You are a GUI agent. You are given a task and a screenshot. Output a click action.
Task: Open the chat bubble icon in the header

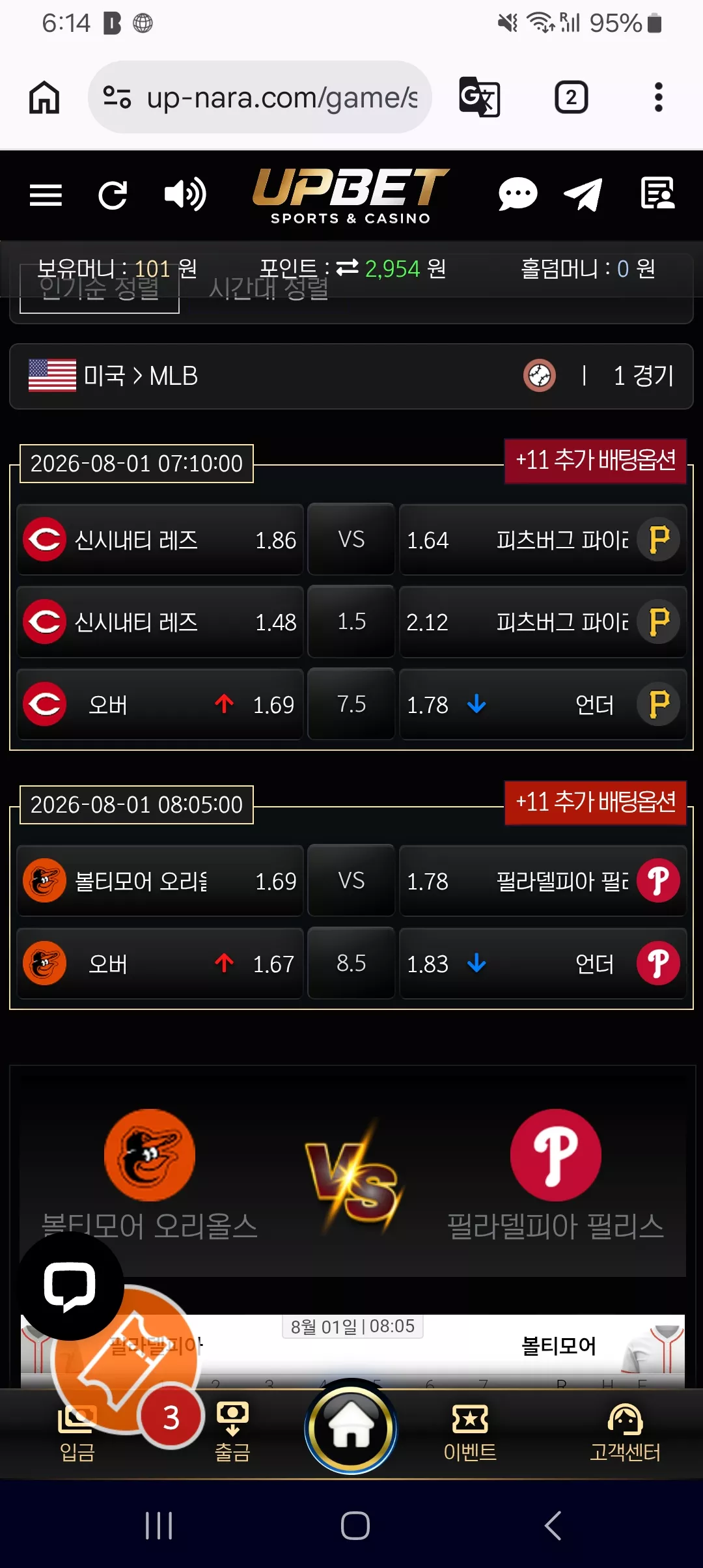[x=517, y=194]
